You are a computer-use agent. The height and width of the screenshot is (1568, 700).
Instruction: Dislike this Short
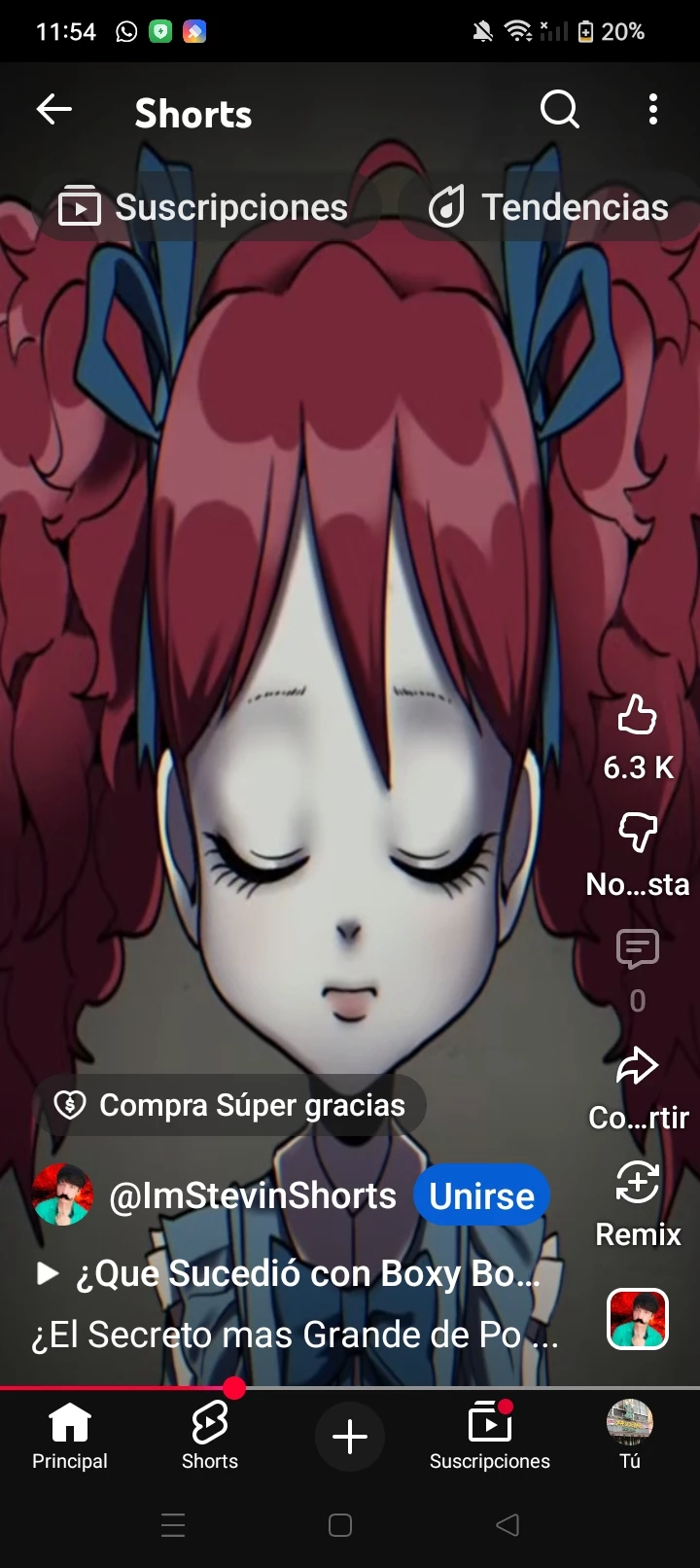[638, 834]
